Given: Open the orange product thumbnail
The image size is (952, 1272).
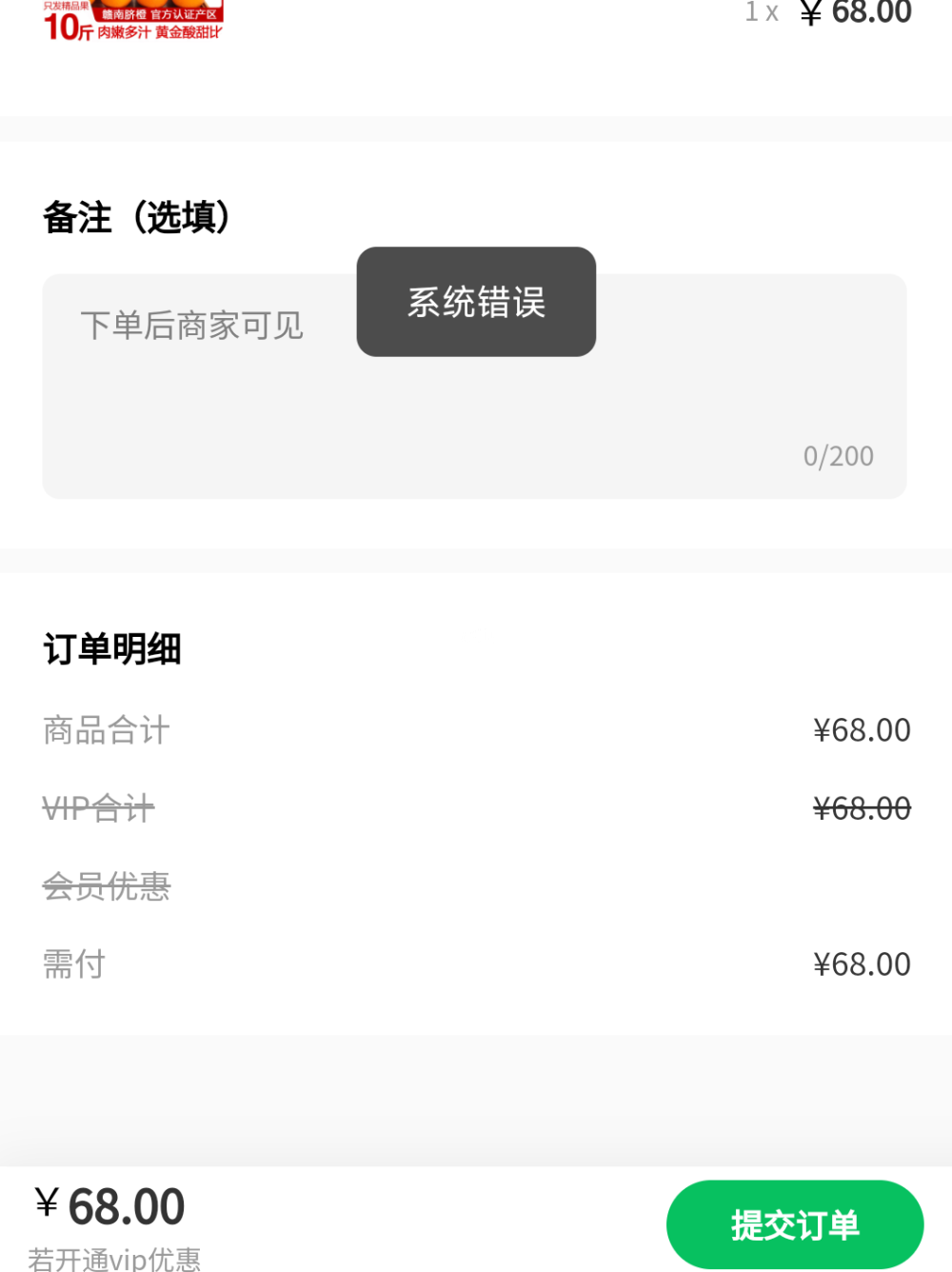Looking at the screenshot, I should [x=133, y=21].
